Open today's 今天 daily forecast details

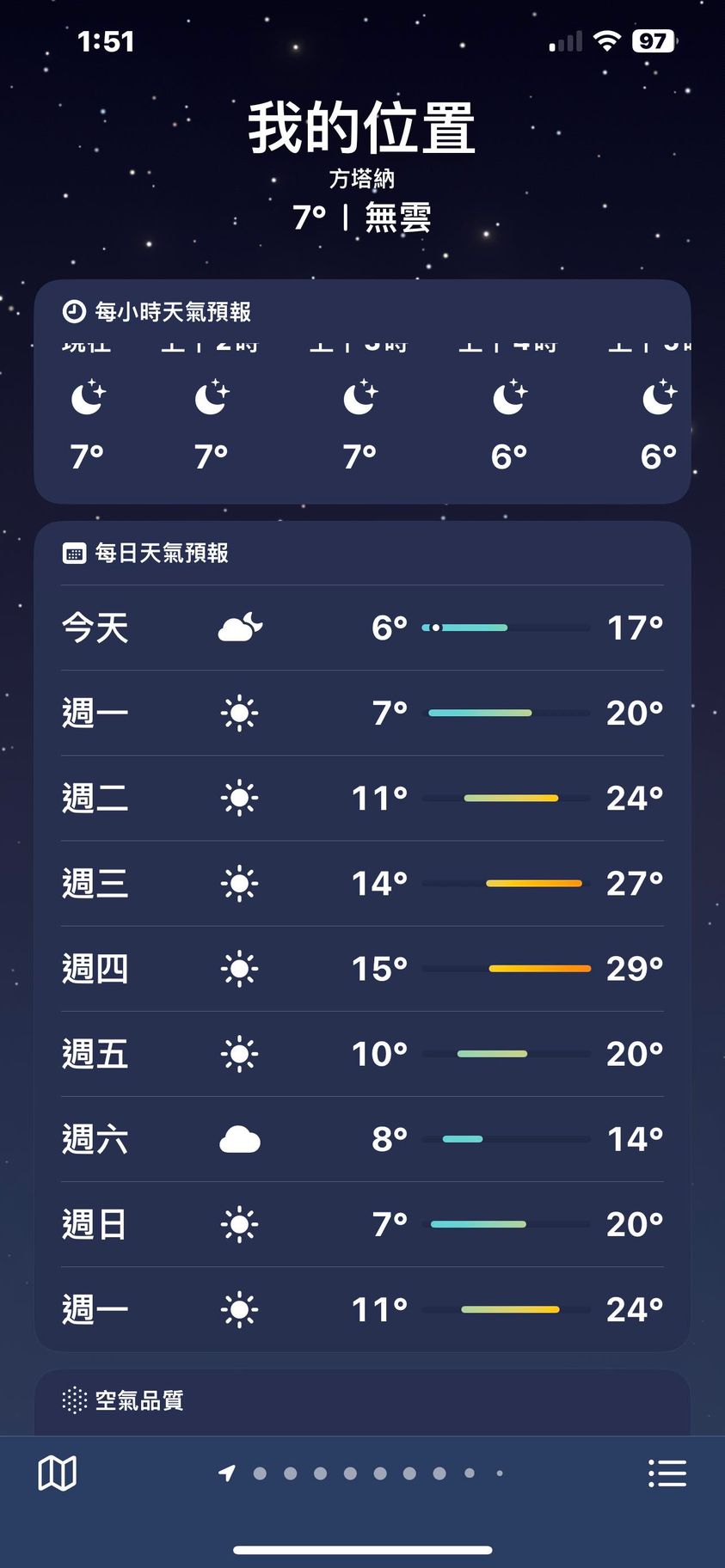pyautogui.click(x=362, y=628)
